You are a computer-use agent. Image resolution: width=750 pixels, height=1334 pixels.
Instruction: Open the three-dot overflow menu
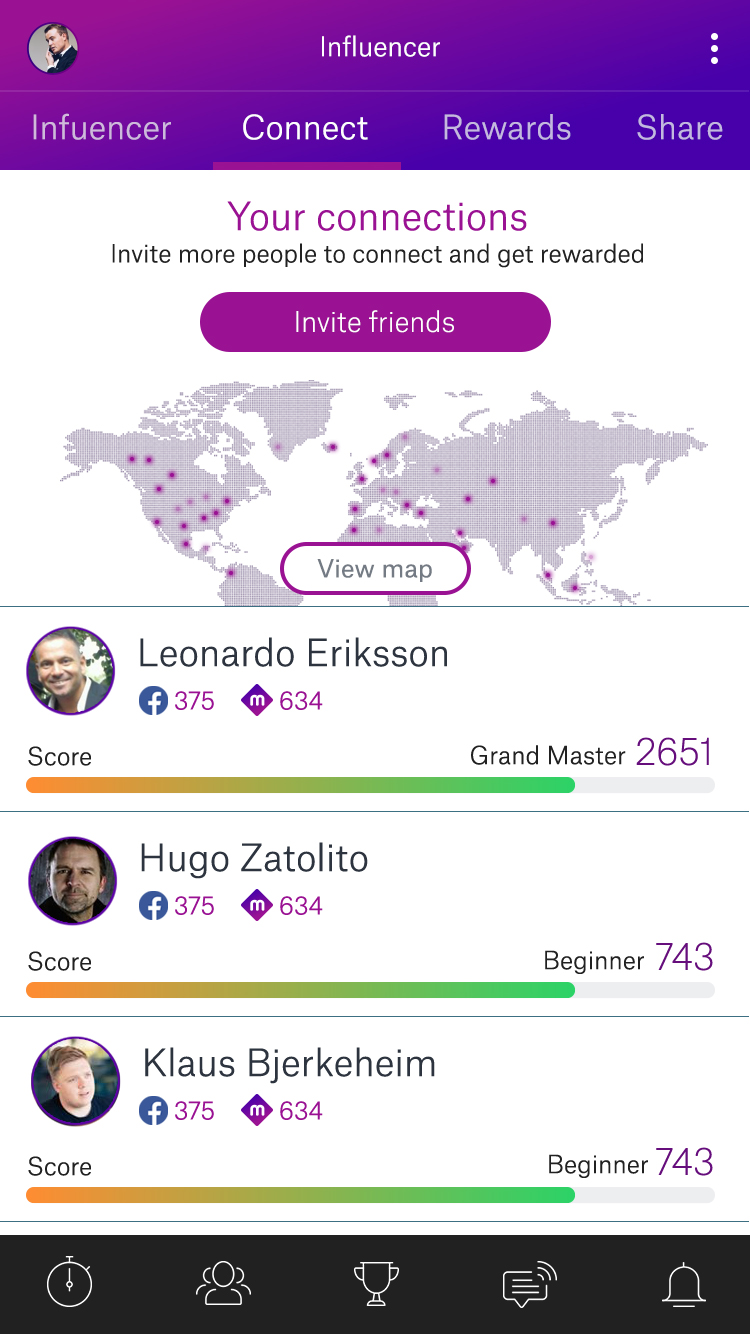pyautogui.click(x=714, y=48)
